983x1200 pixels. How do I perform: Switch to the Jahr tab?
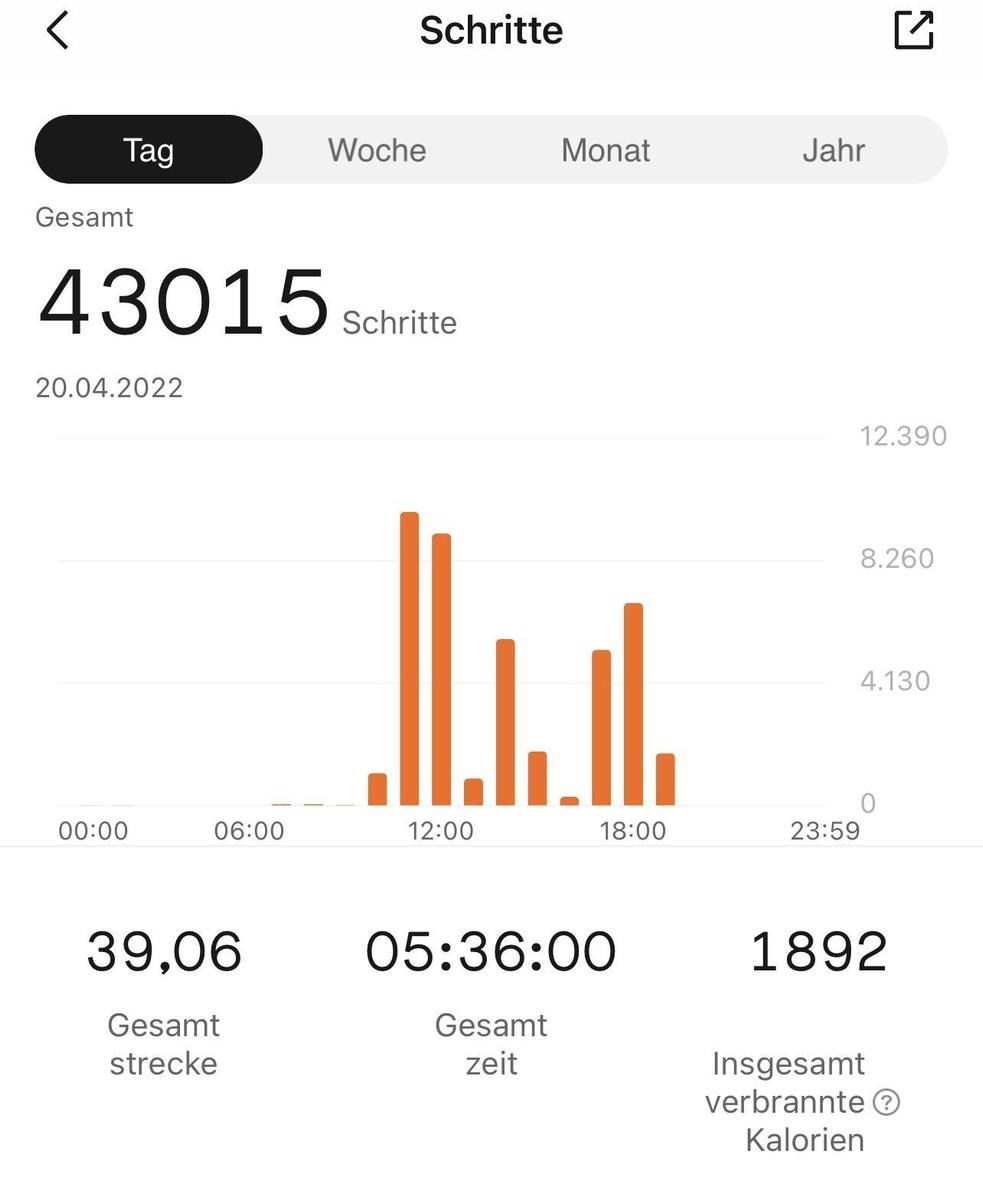[x=833, y=150]
